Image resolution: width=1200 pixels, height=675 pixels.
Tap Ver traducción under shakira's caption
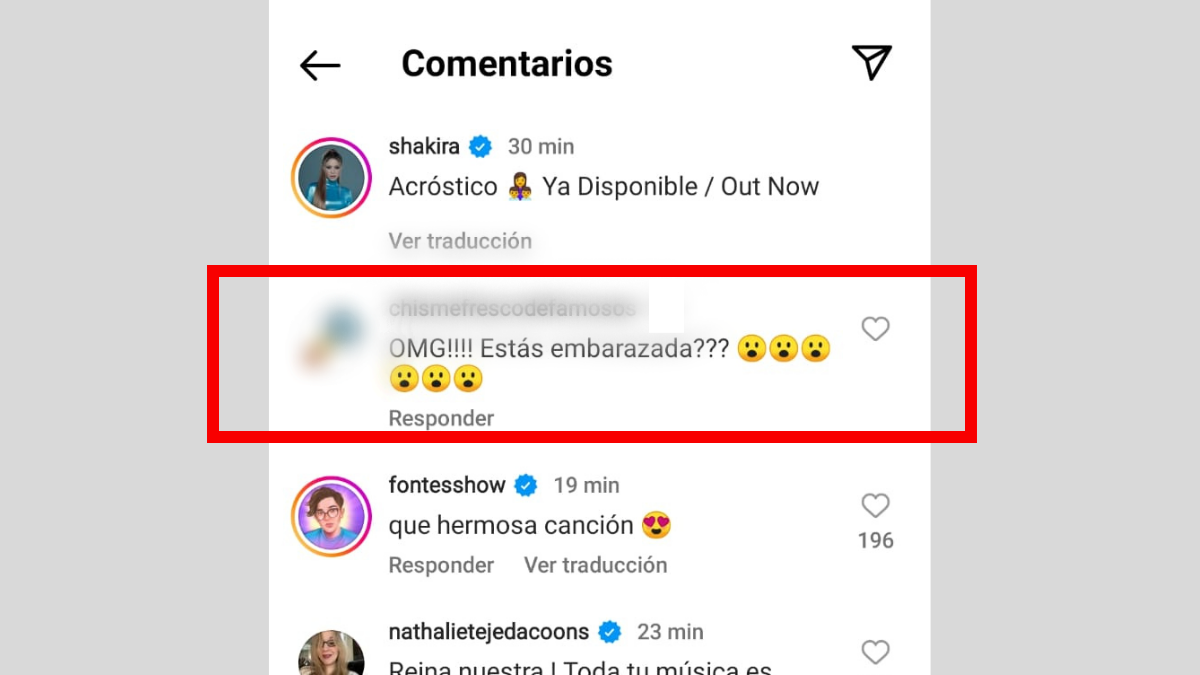point(460,241)
